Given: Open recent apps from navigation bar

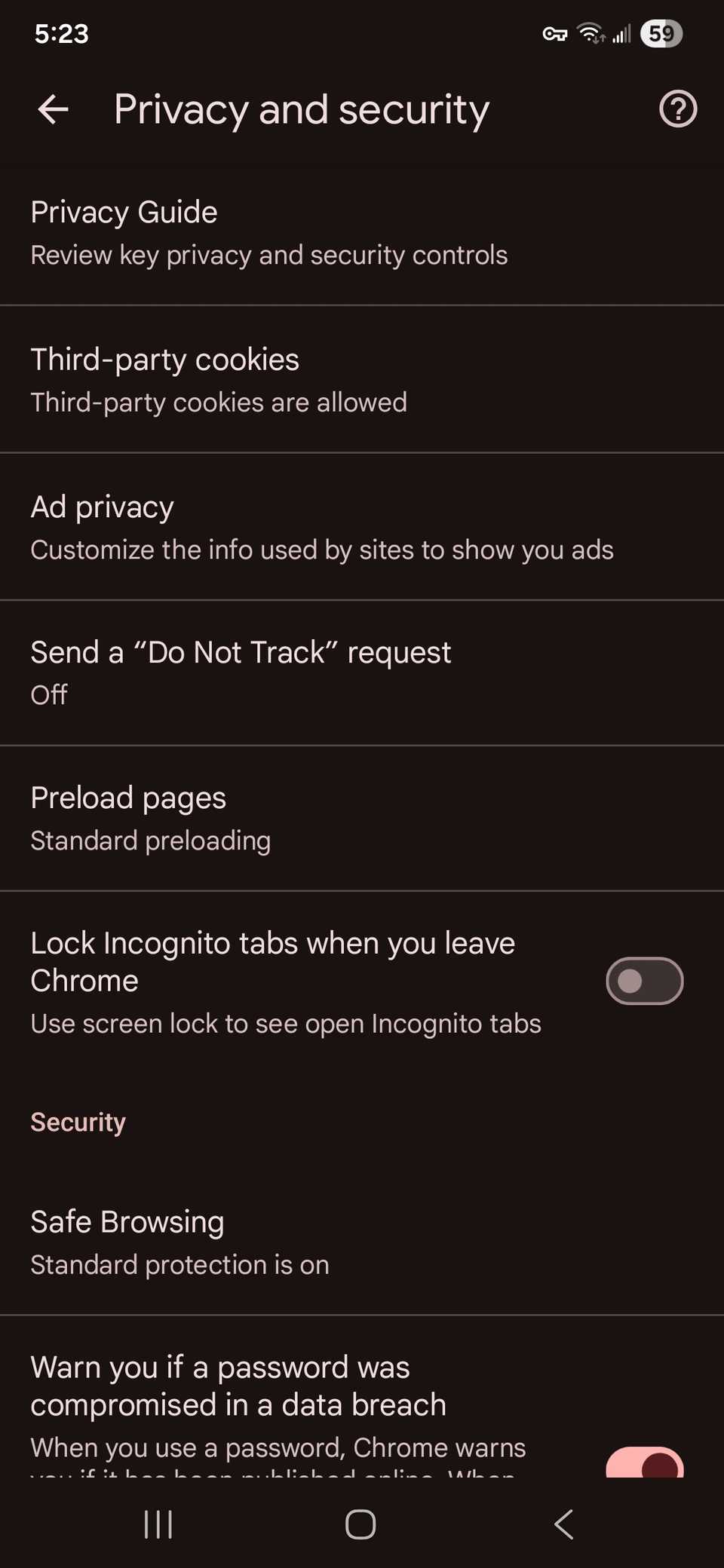Looking at the screenshot, I should coord(158,1524).
